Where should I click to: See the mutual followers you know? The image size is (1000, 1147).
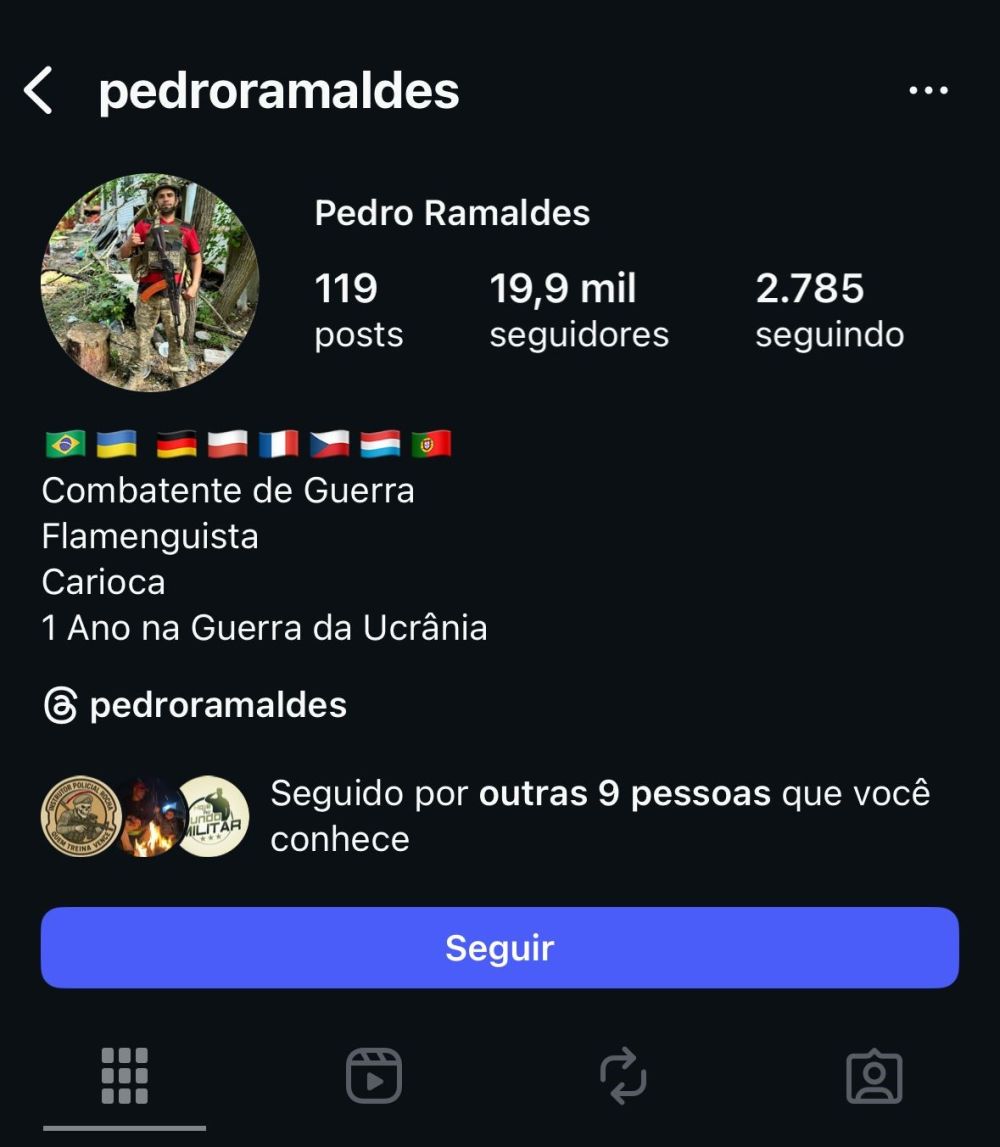click(x=600, y=816)
